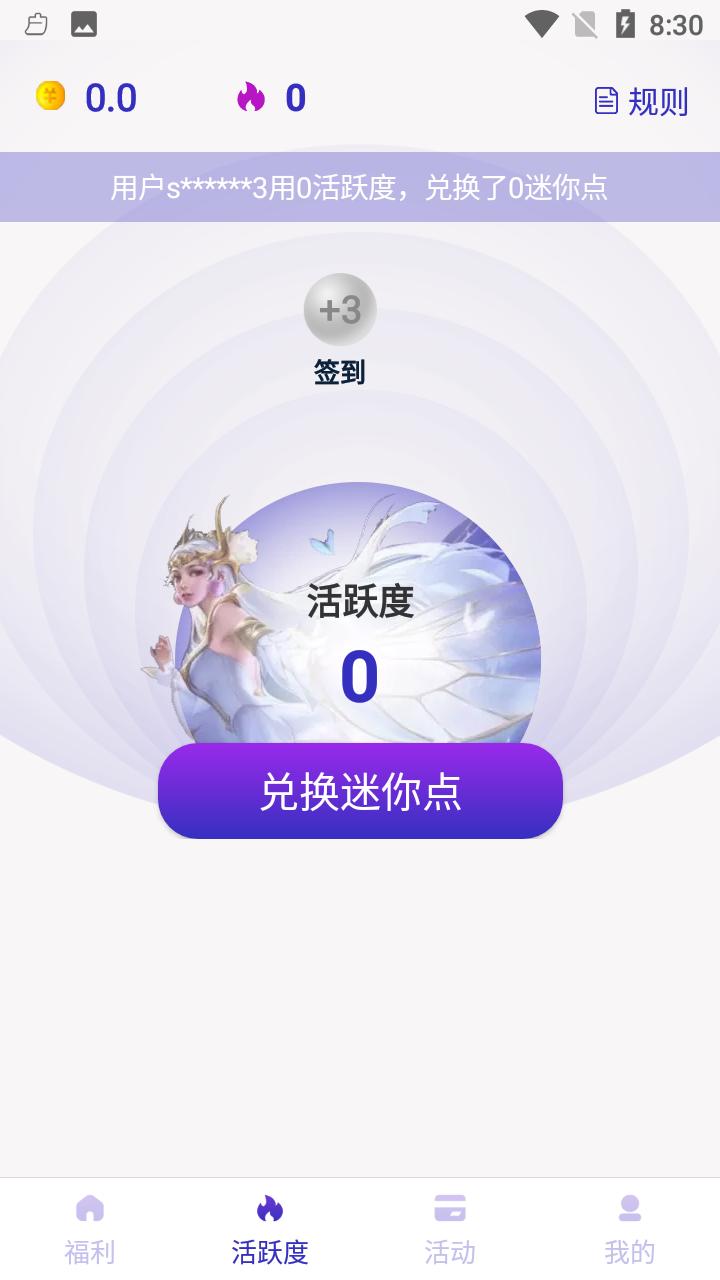Switch to the 福利 tab
Screen dimensions: 720x1280
(90, 1229)
